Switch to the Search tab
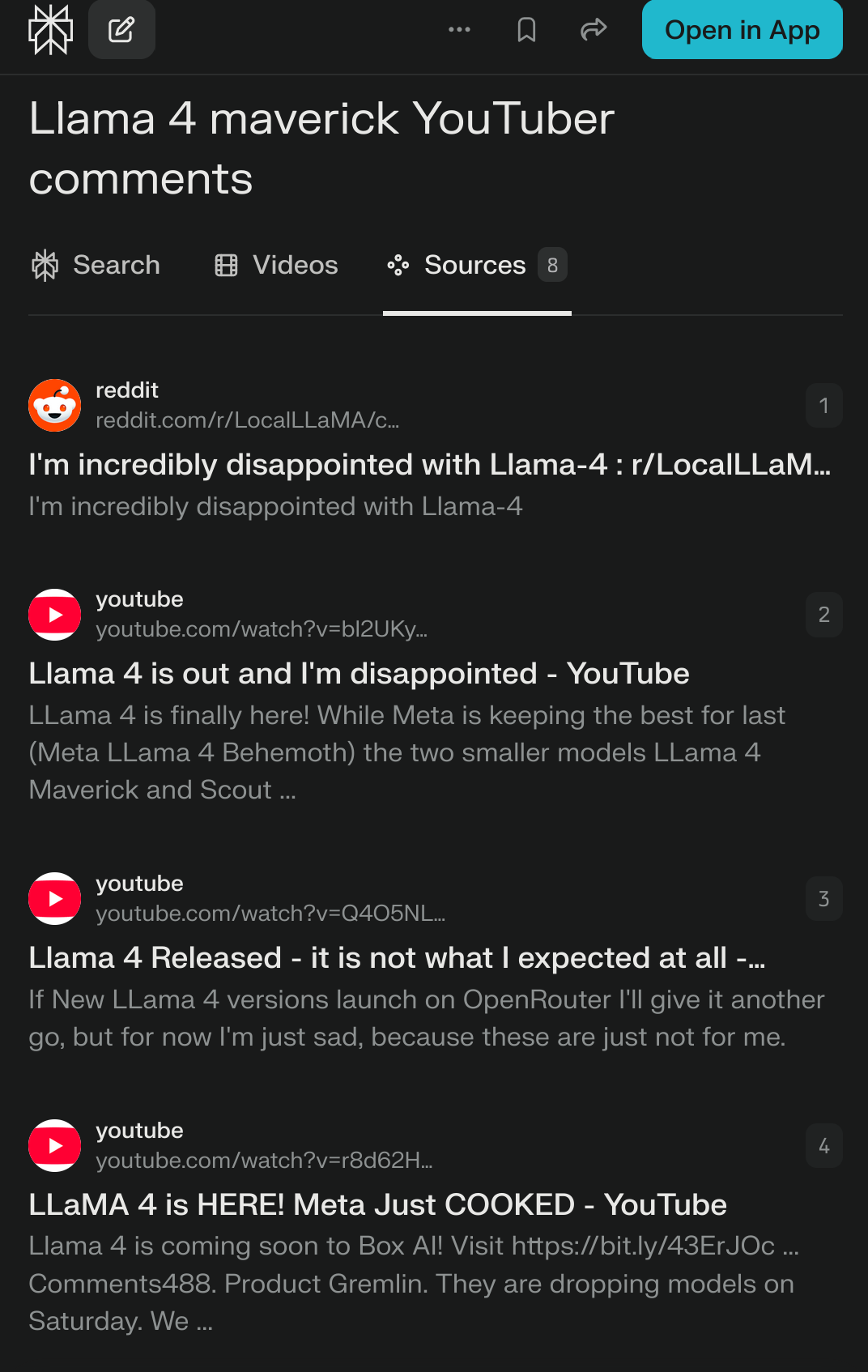The height and width of the screenshot is (1372, 868). point(96,266)
